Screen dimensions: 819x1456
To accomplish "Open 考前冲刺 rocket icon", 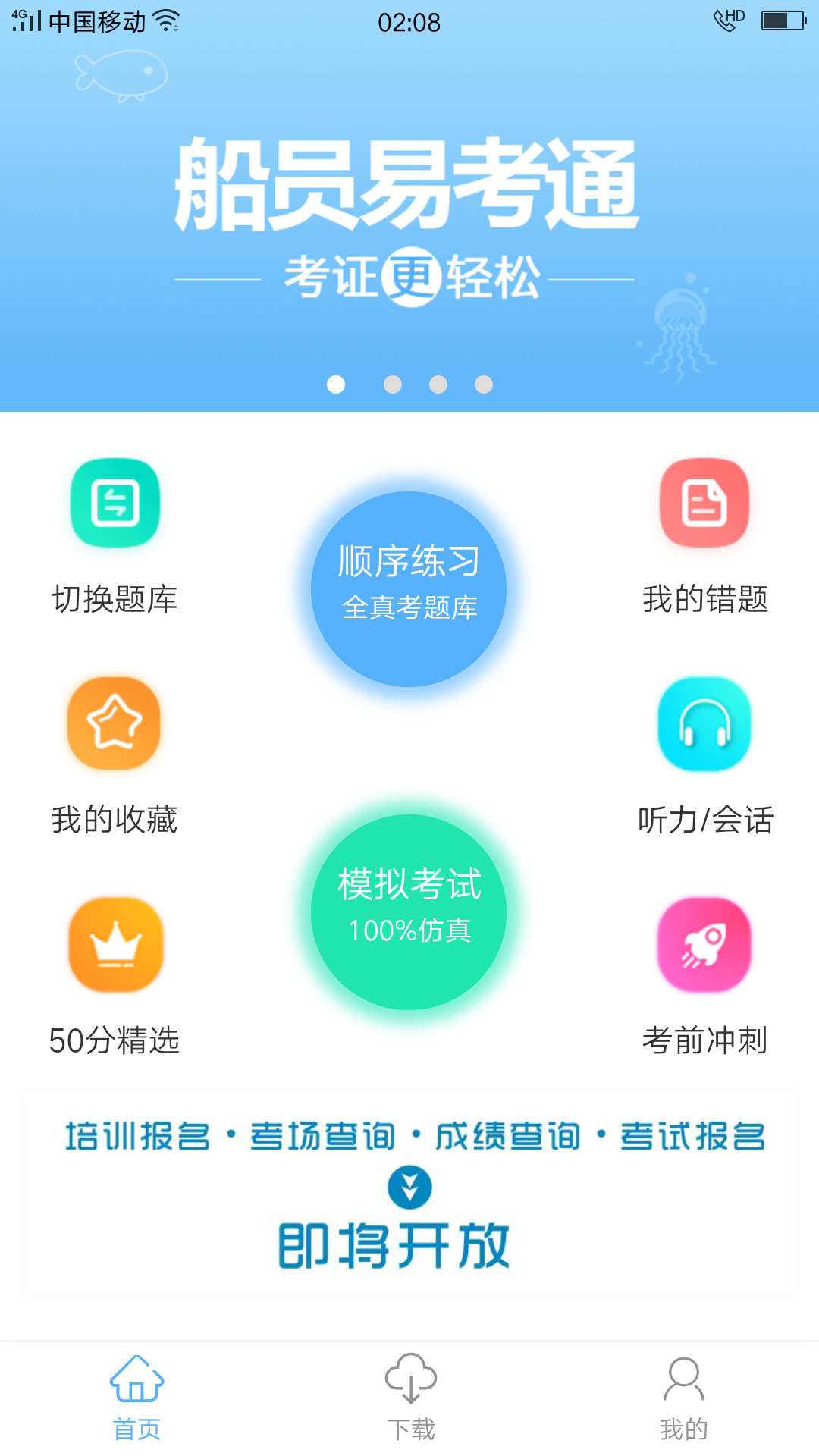I will tap(704, 944).
